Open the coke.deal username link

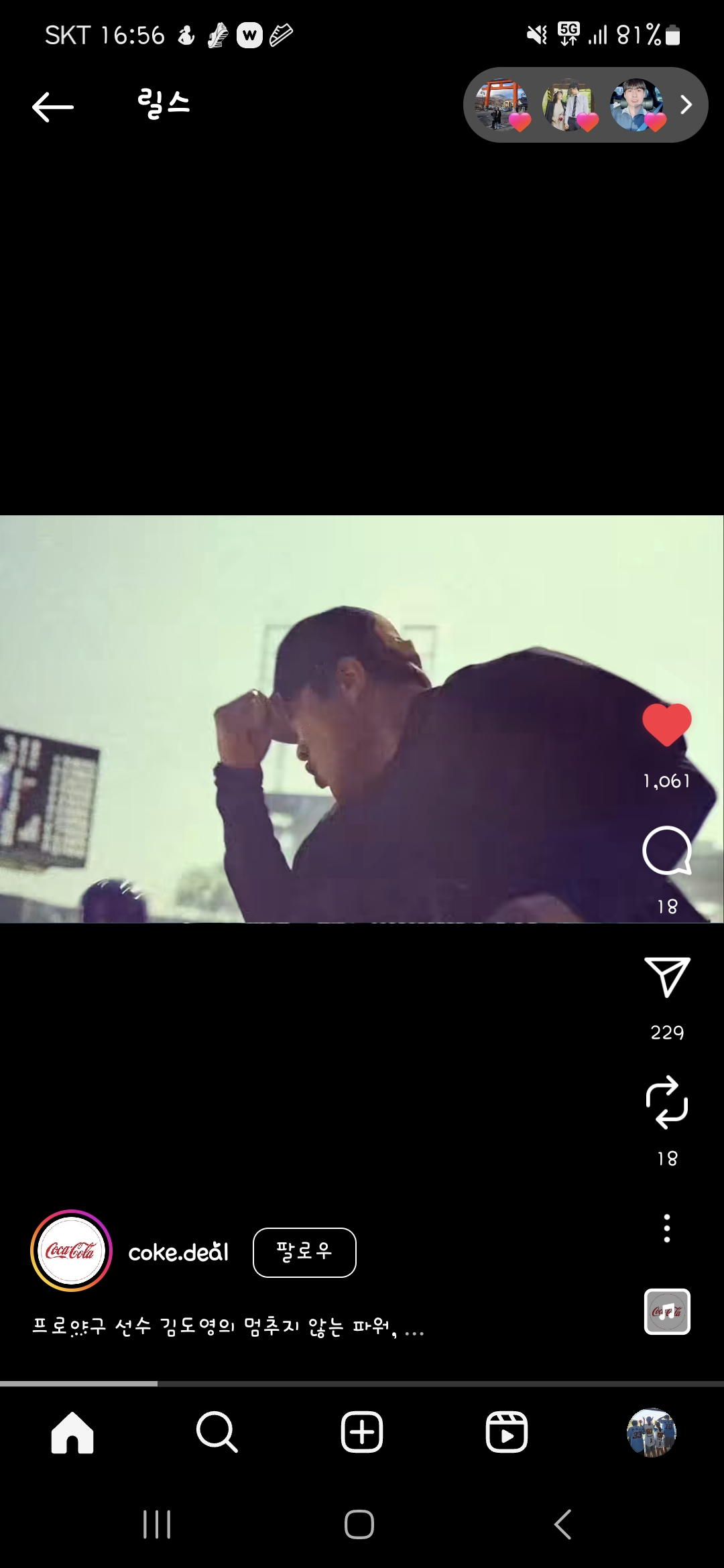click(178, 1252)
